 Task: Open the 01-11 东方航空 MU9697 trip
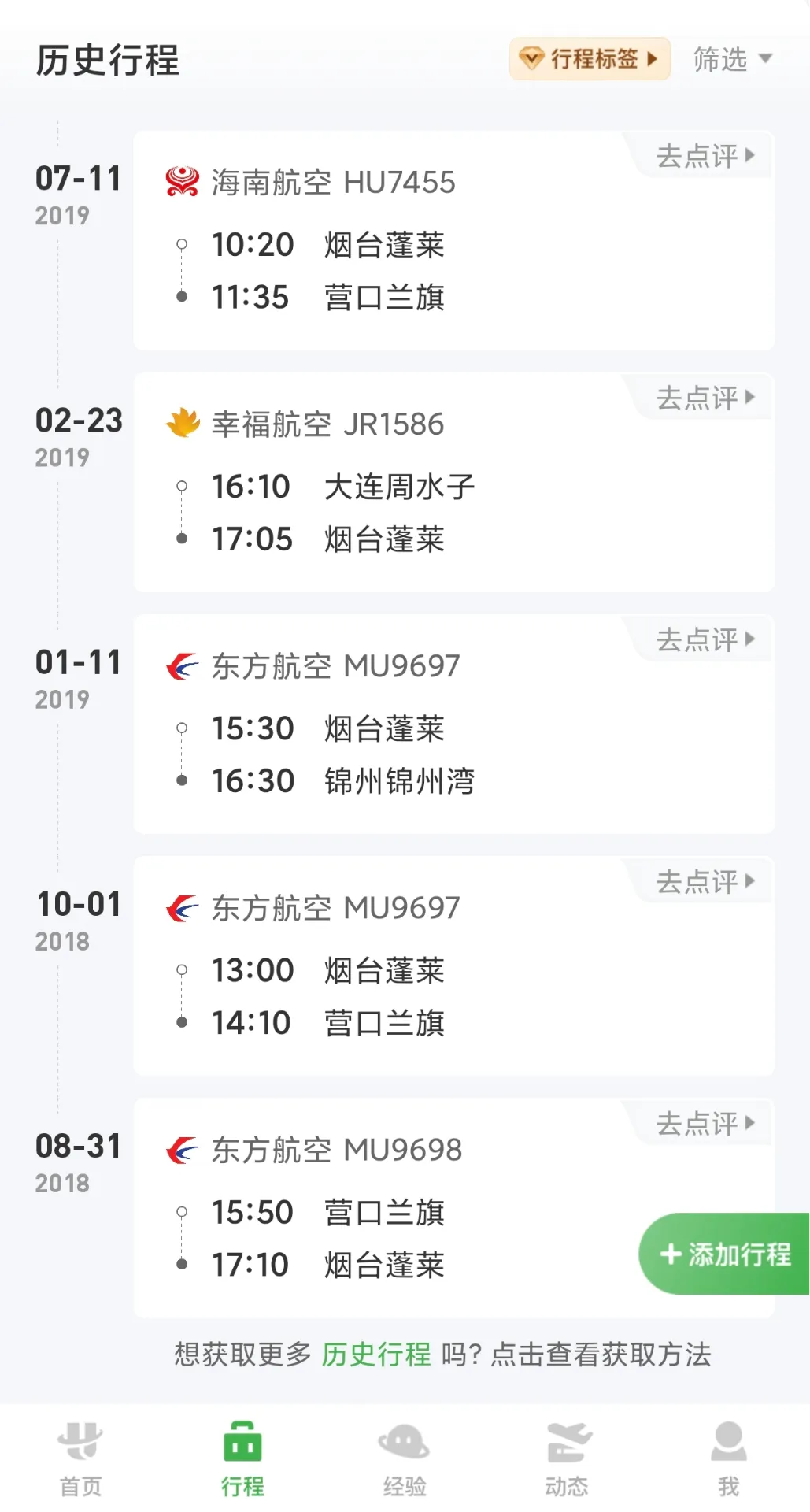click(x=453, y=724)
